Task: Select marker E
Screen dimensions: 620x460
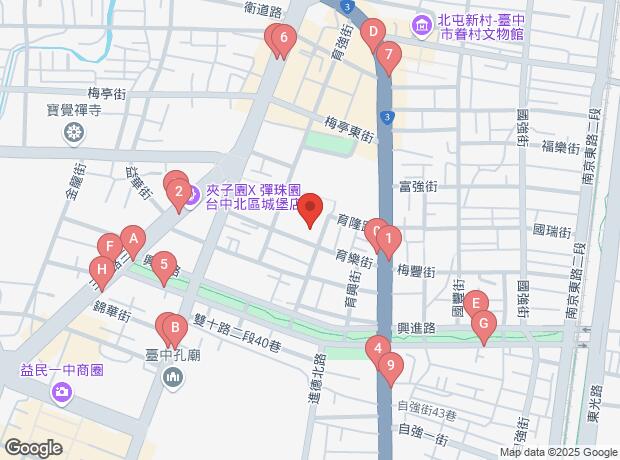Action: (477, 302)
